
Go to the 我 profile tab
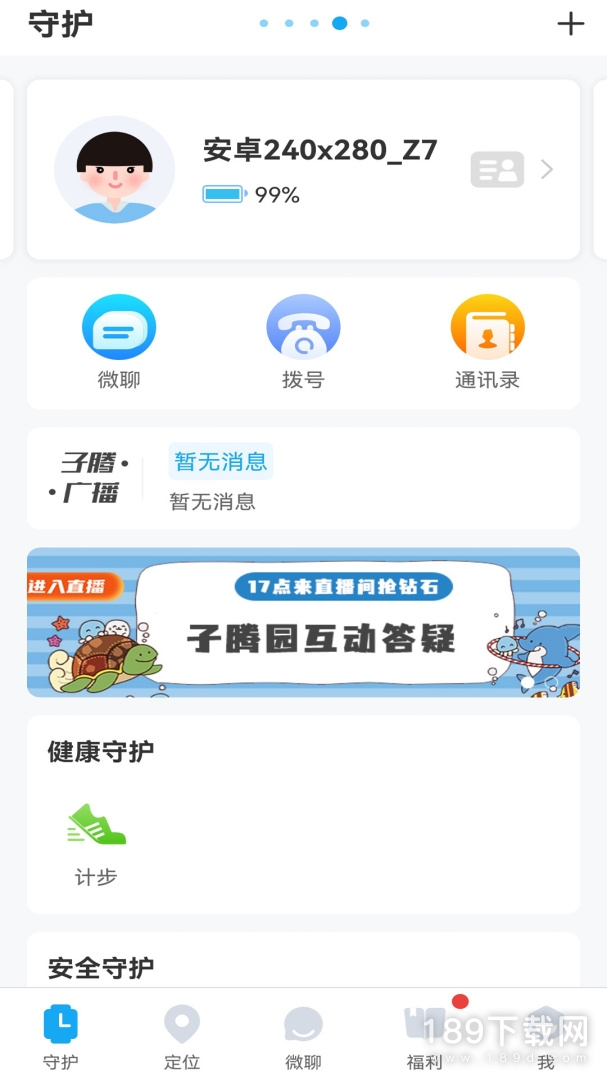point(545,1035)
